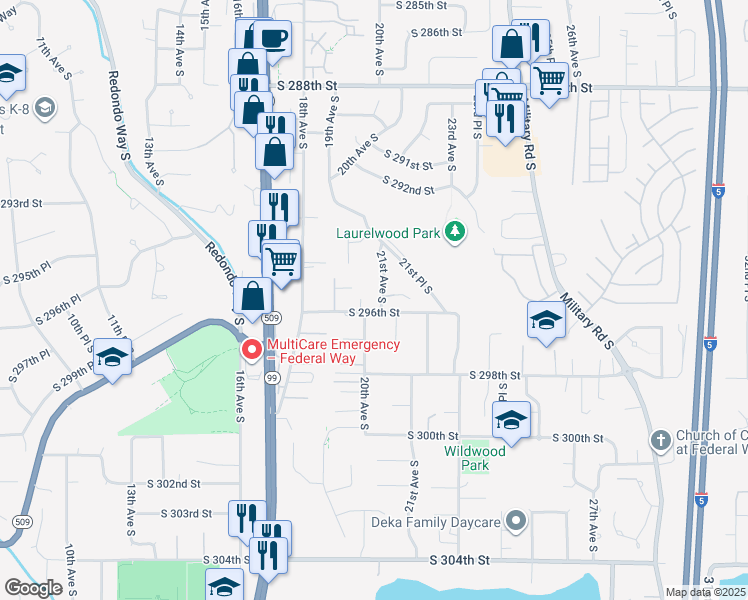This screenshot has width=748, height=600.
Task: Open the MultiCare Emergency Federal Way pin
Action: (x=250, y=350)
